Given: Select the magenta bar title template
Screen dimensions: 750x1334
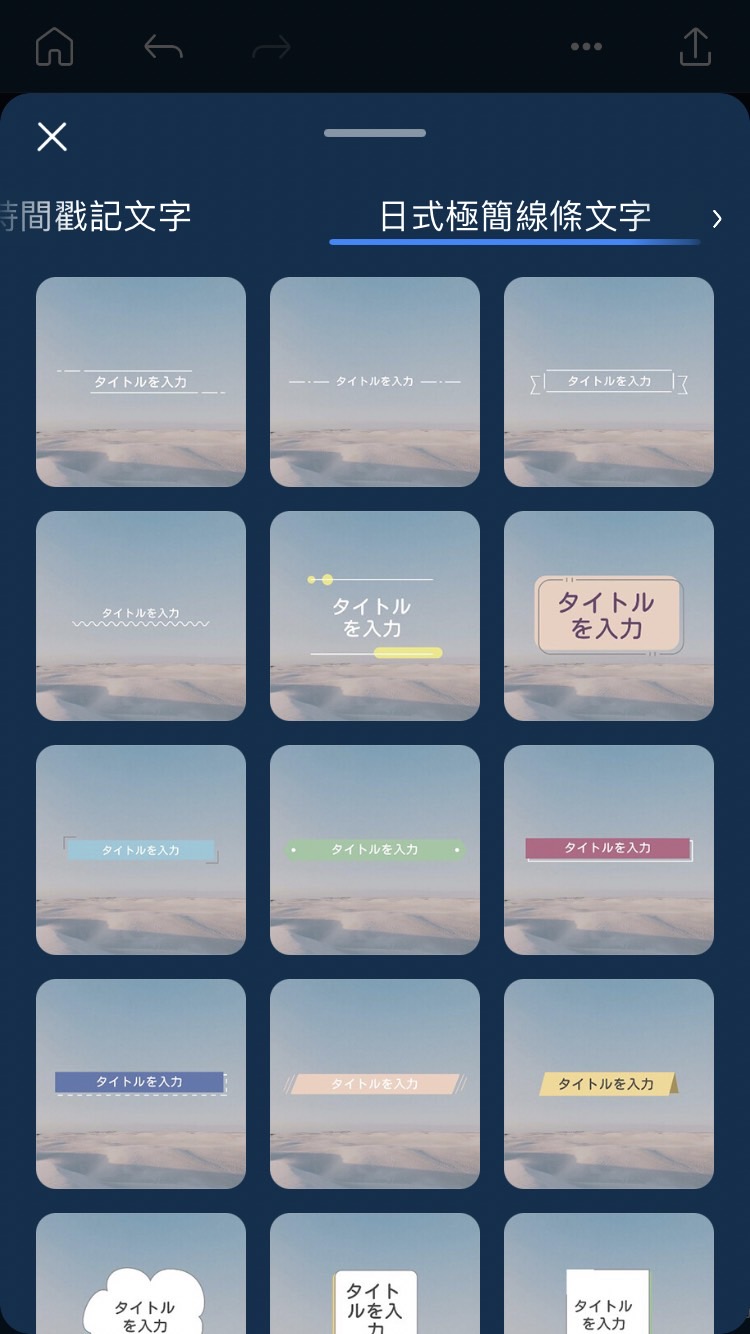Looking at the screenshot, I should click(609, 850).
